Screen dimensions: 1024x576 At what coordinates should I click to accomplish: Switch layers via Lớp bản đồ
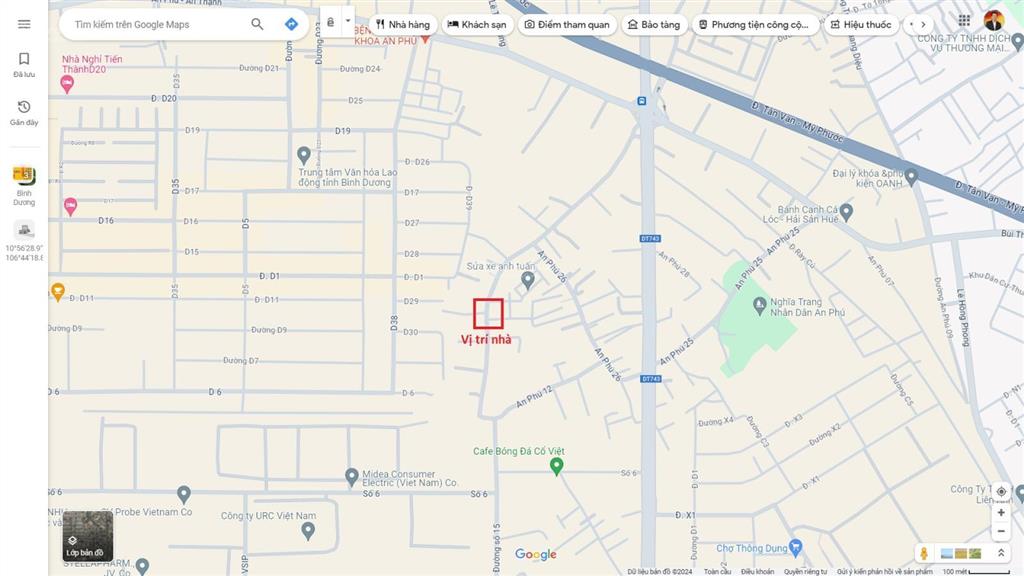(x=85, y=536)
